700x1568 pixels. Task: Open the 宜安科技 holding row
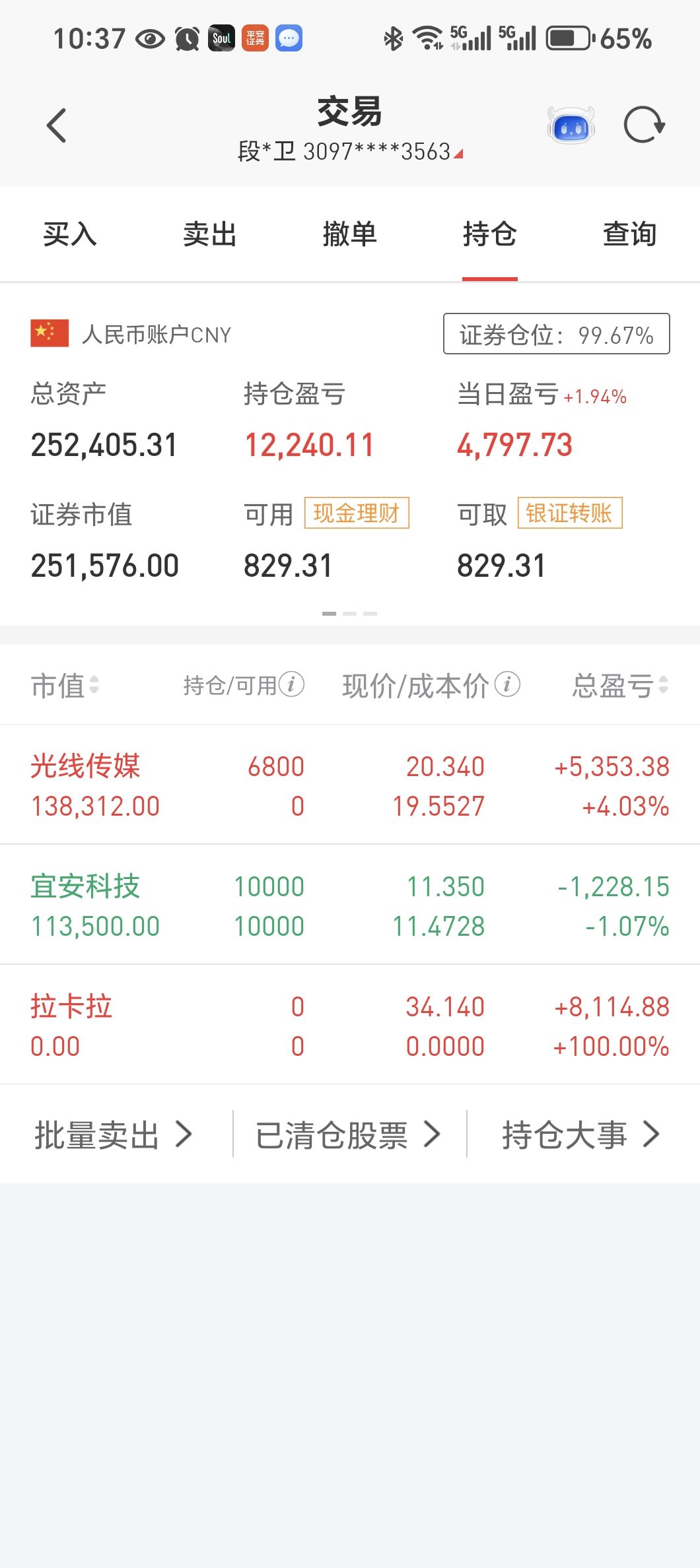[x=350, y=905]
